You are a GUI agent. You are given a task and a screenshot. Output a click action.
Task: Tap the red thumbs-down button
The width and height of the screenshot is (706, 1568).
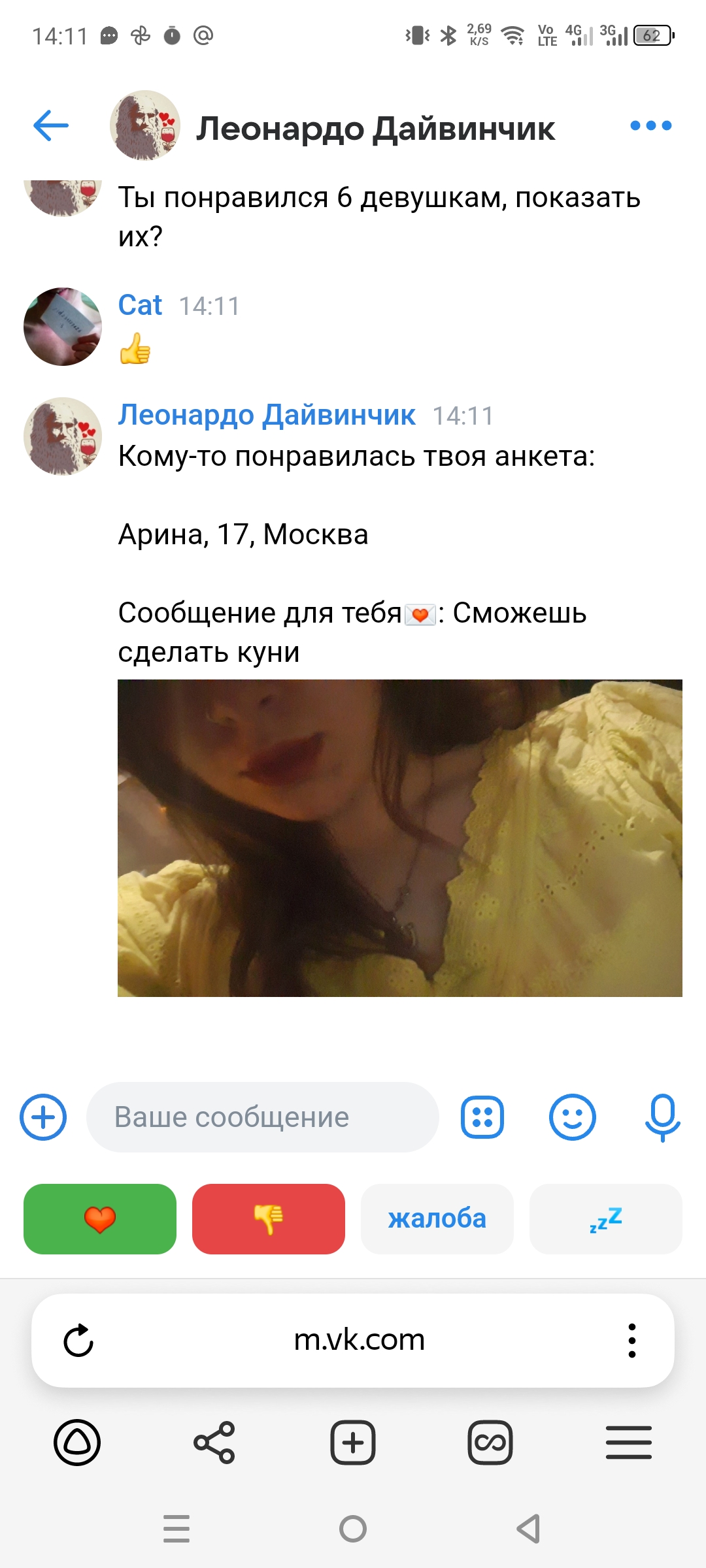point(269,1219)
